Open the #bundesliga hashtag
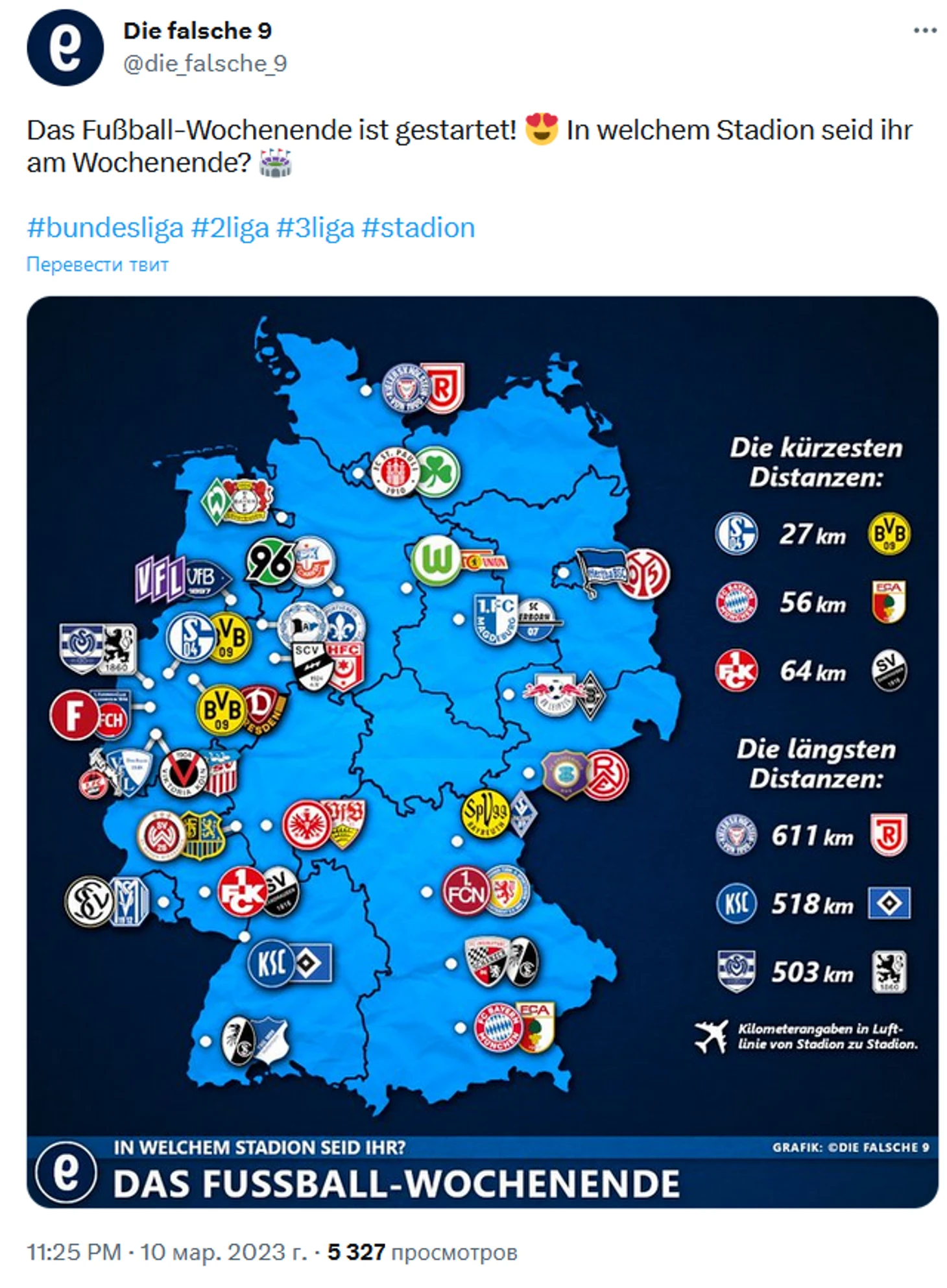 pyautogui.click(x=105, y=228)
